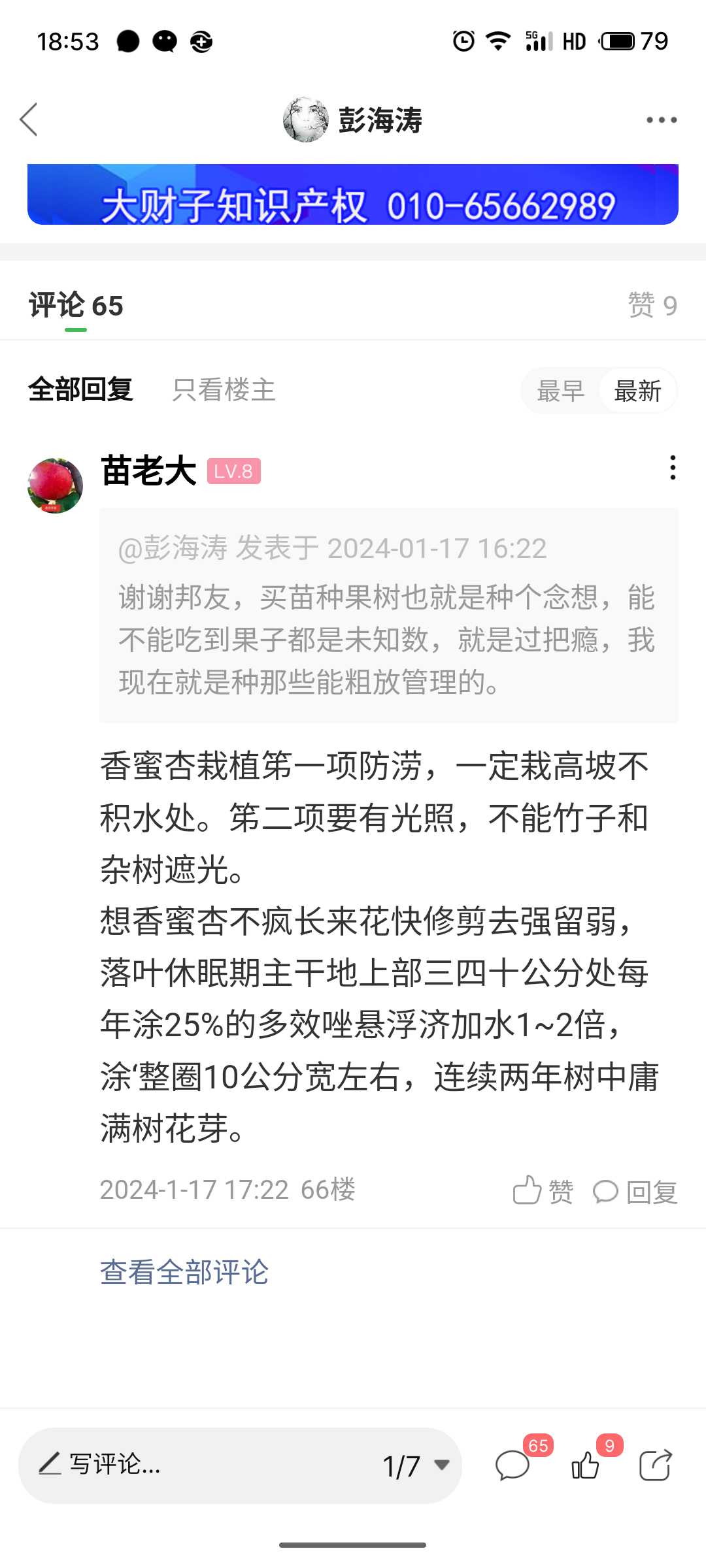Sort comments by 最早
The width and height of the screenshot is (706, 1568).
coord(560,391)
